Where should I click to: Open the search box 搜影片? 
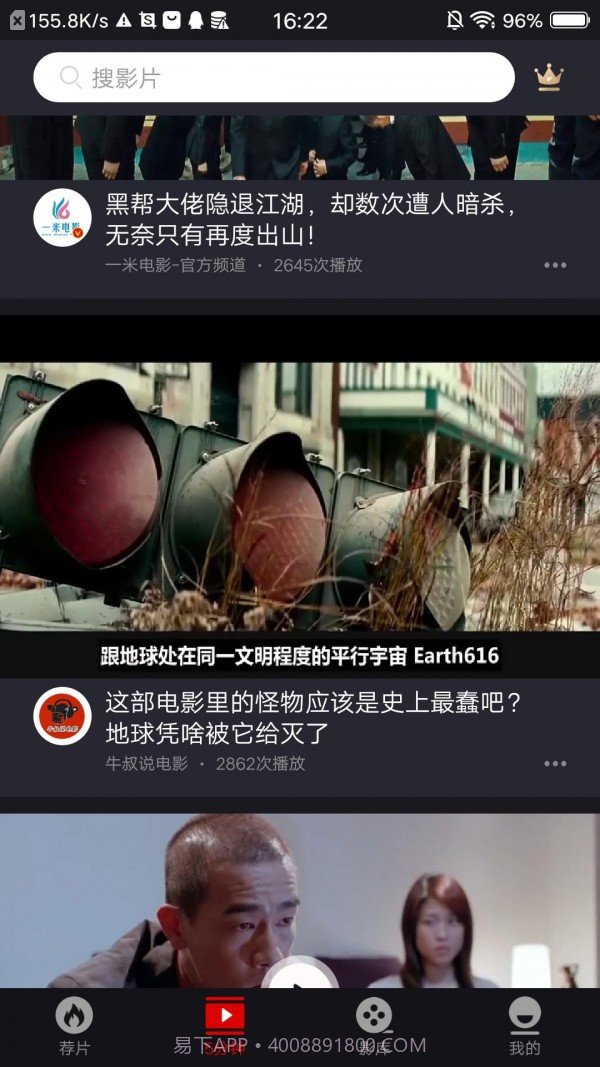(x=273, y=78)
